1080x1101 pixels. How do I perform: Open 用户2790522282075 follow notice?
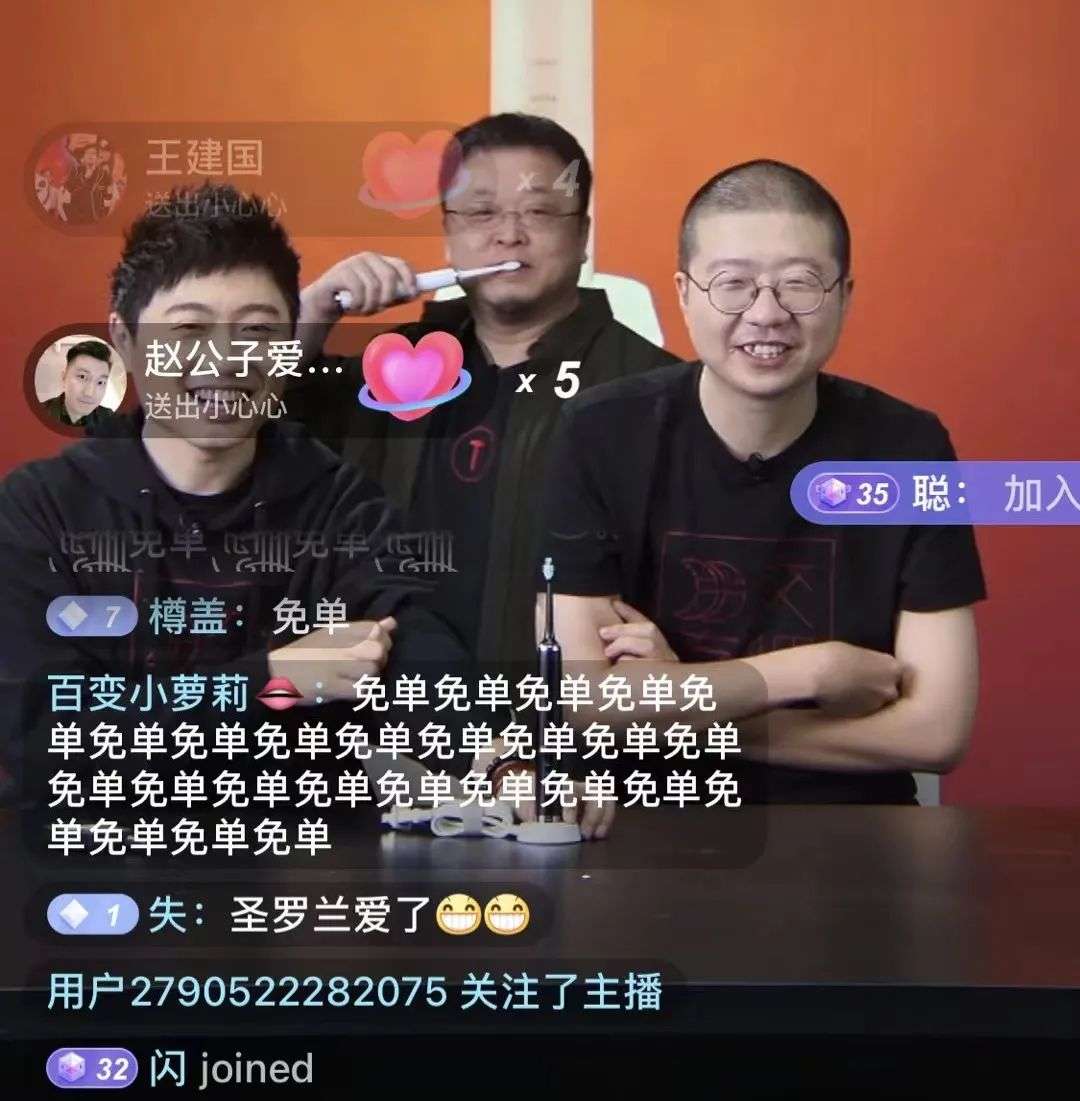click(354, 992)
